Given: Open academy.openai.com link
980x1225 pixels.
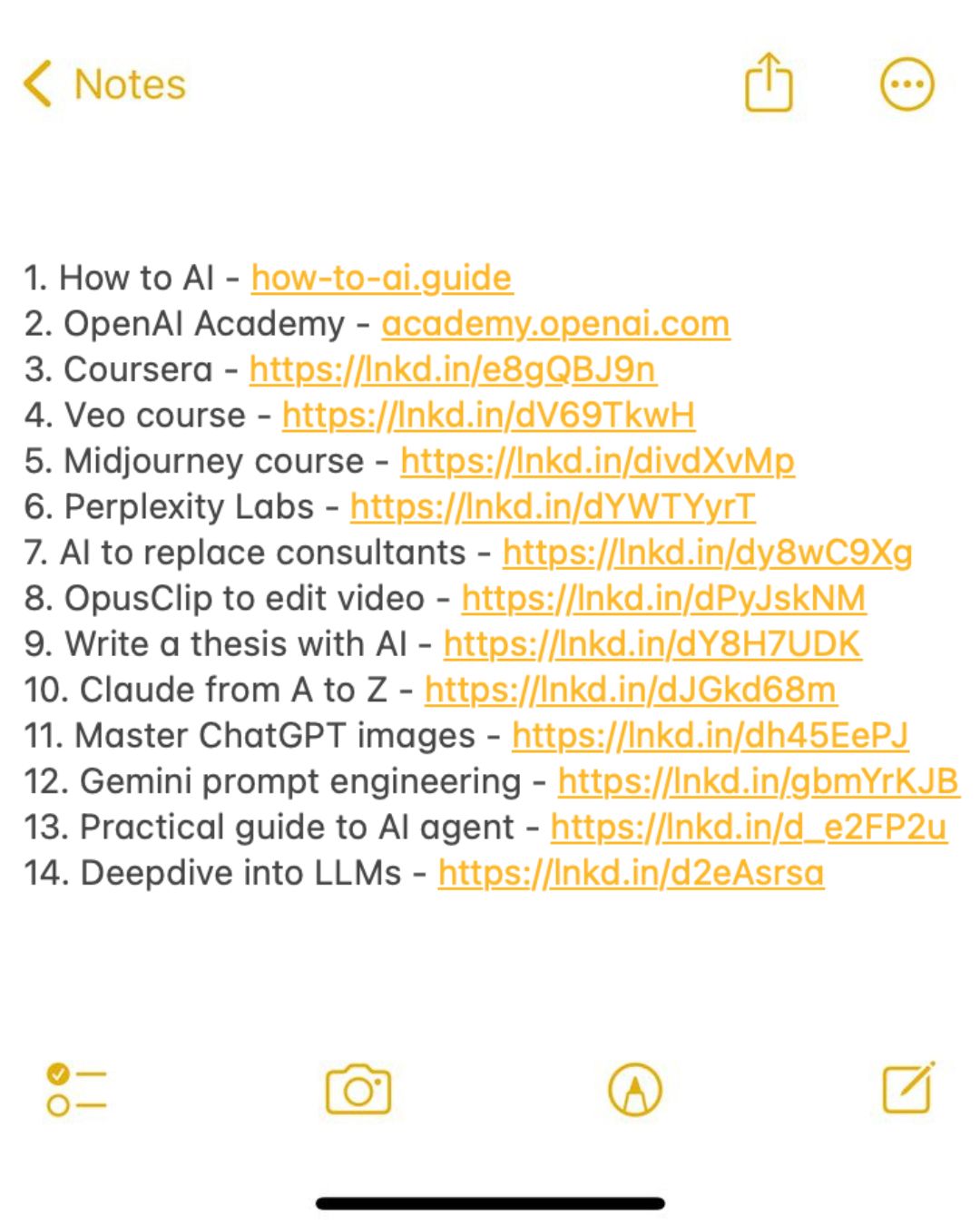Looking at the screenshot, I should 555,324.
